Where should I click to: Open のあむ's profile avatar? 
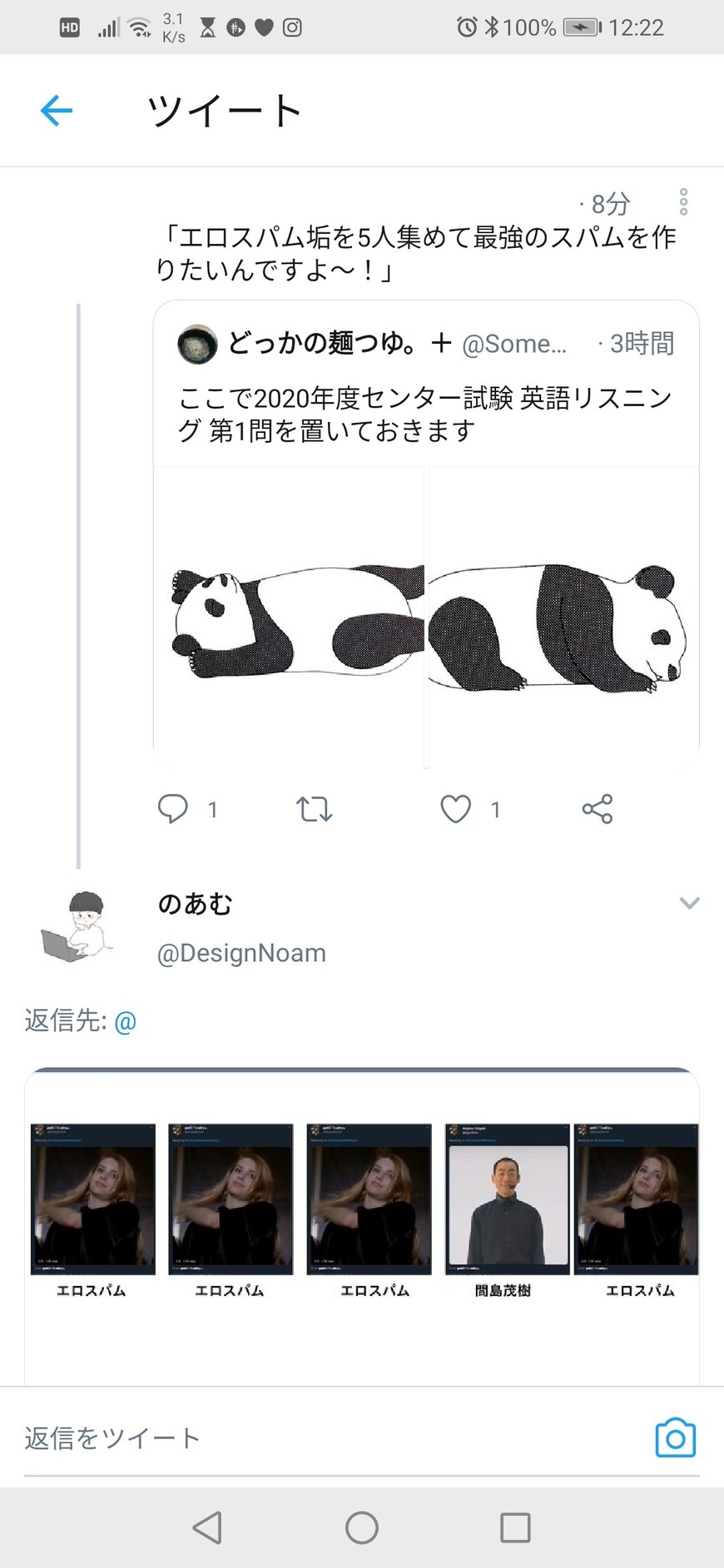(x=77, y=926)
